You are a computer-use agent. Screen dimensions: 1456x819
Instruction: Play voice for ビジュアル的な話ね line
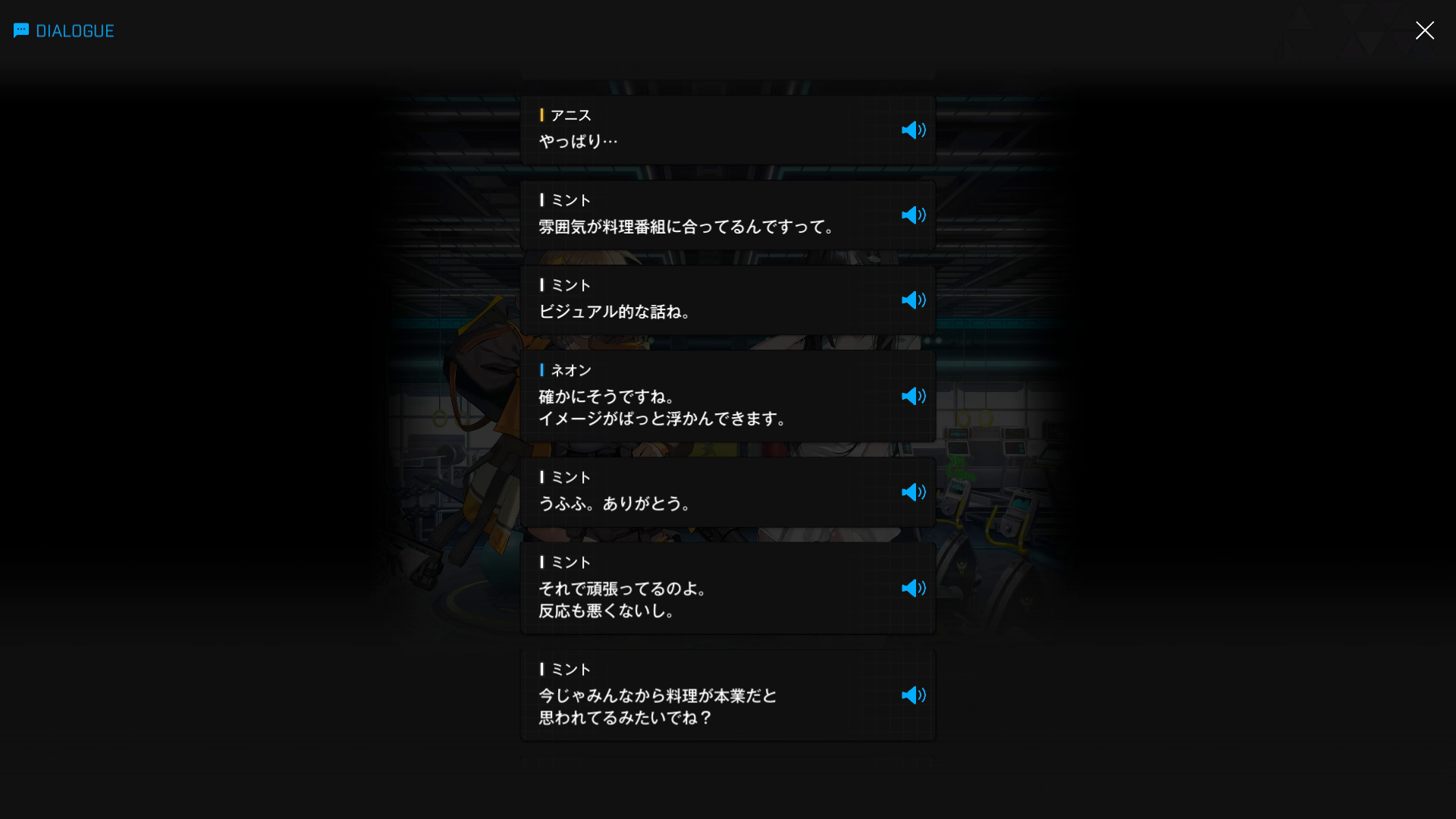913,300
